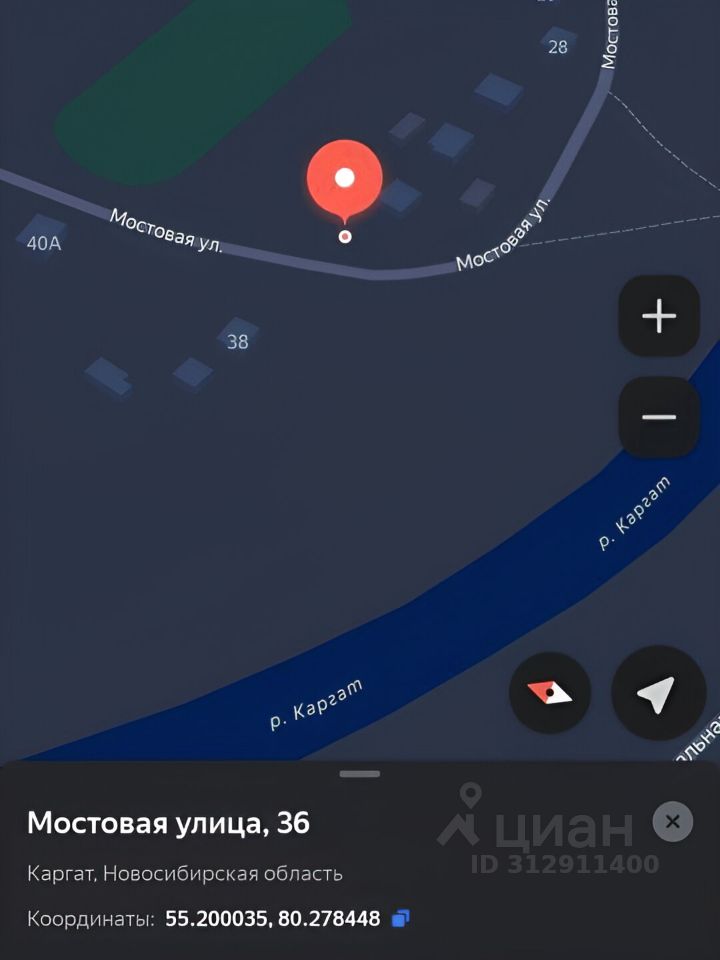Viewport: 720px width, 960px height.
Task: Close the Мостовая улица, 36 card
Action: tap(673, 822)
